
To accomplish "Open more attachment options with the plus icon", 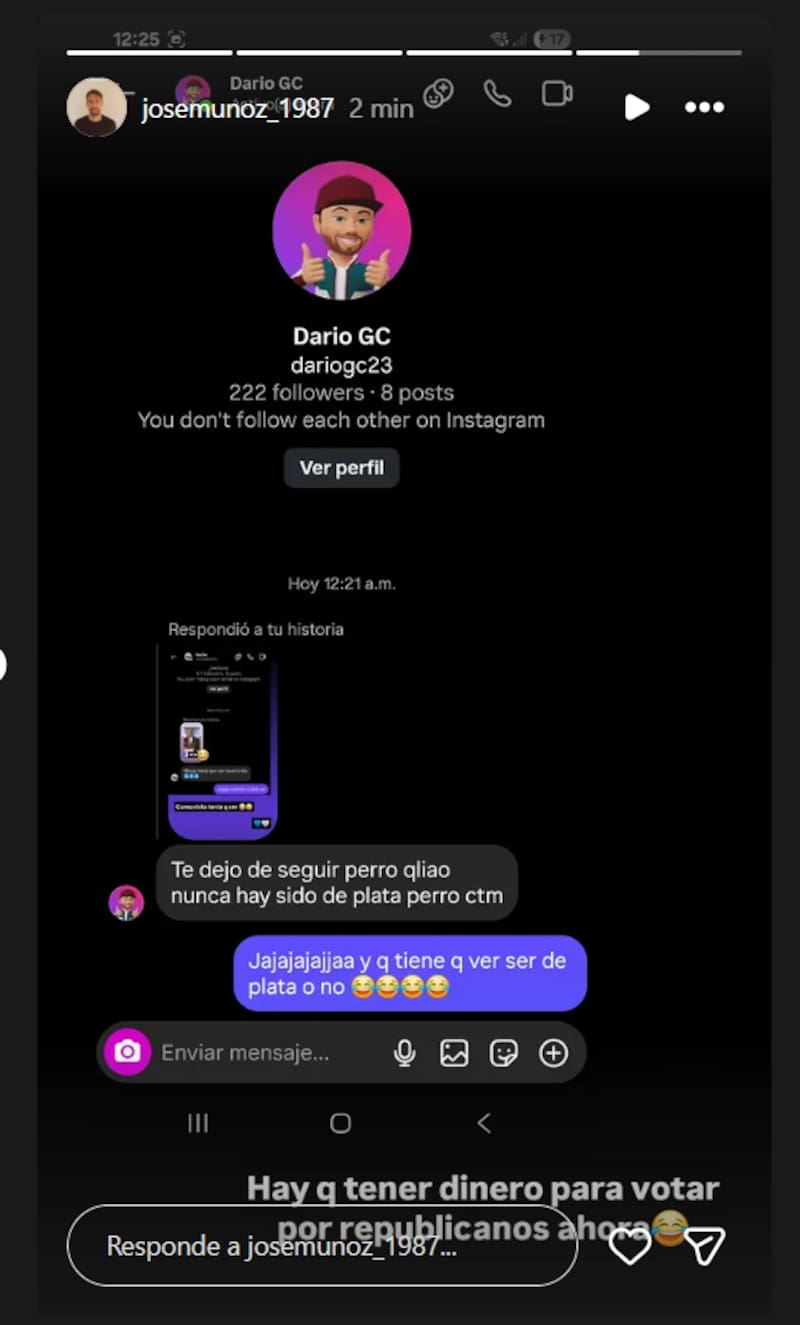I will (554, 1052).
